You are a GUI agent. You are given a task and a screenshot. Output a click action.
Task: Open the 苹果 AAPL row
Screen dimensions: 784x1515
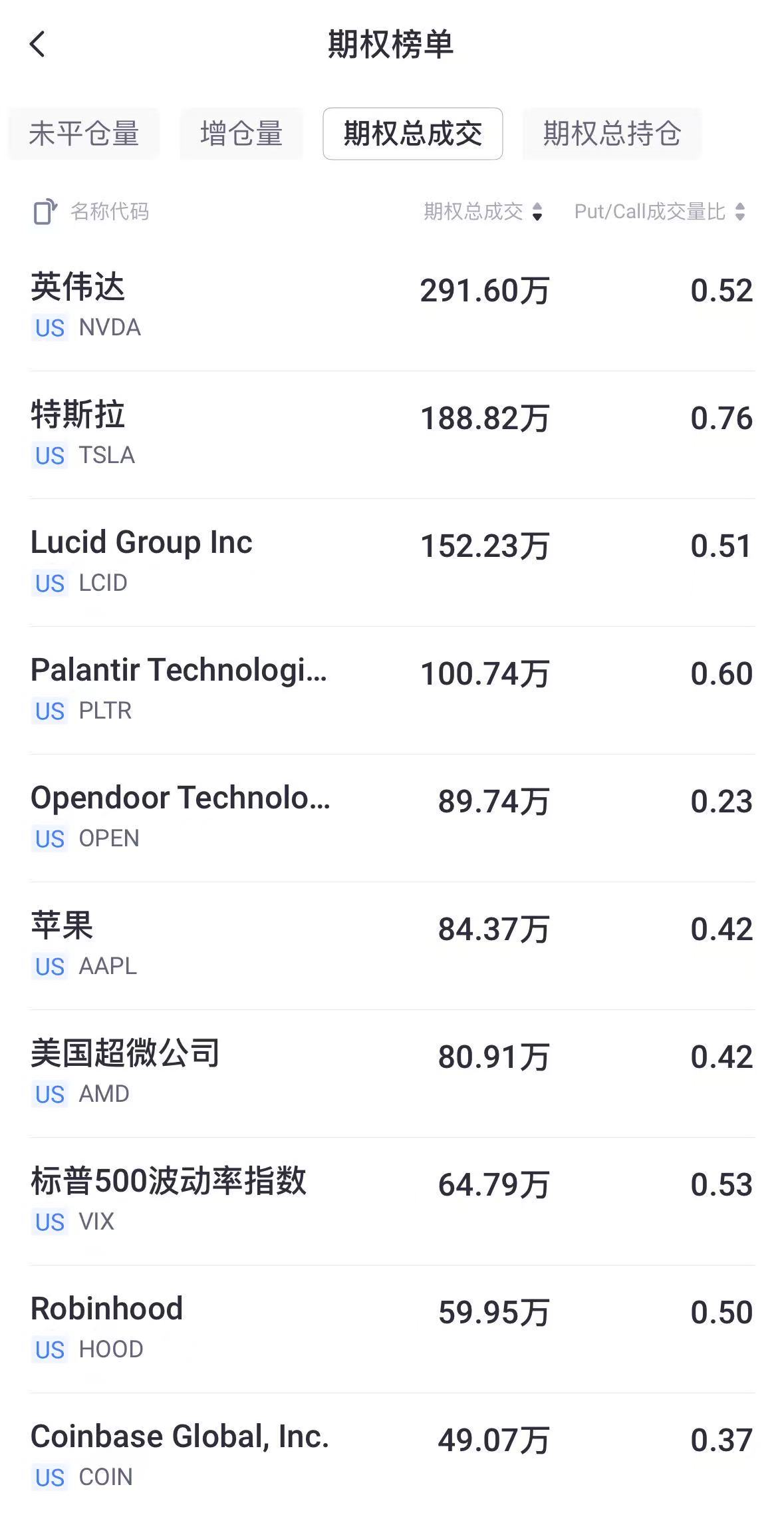[392, 946]
